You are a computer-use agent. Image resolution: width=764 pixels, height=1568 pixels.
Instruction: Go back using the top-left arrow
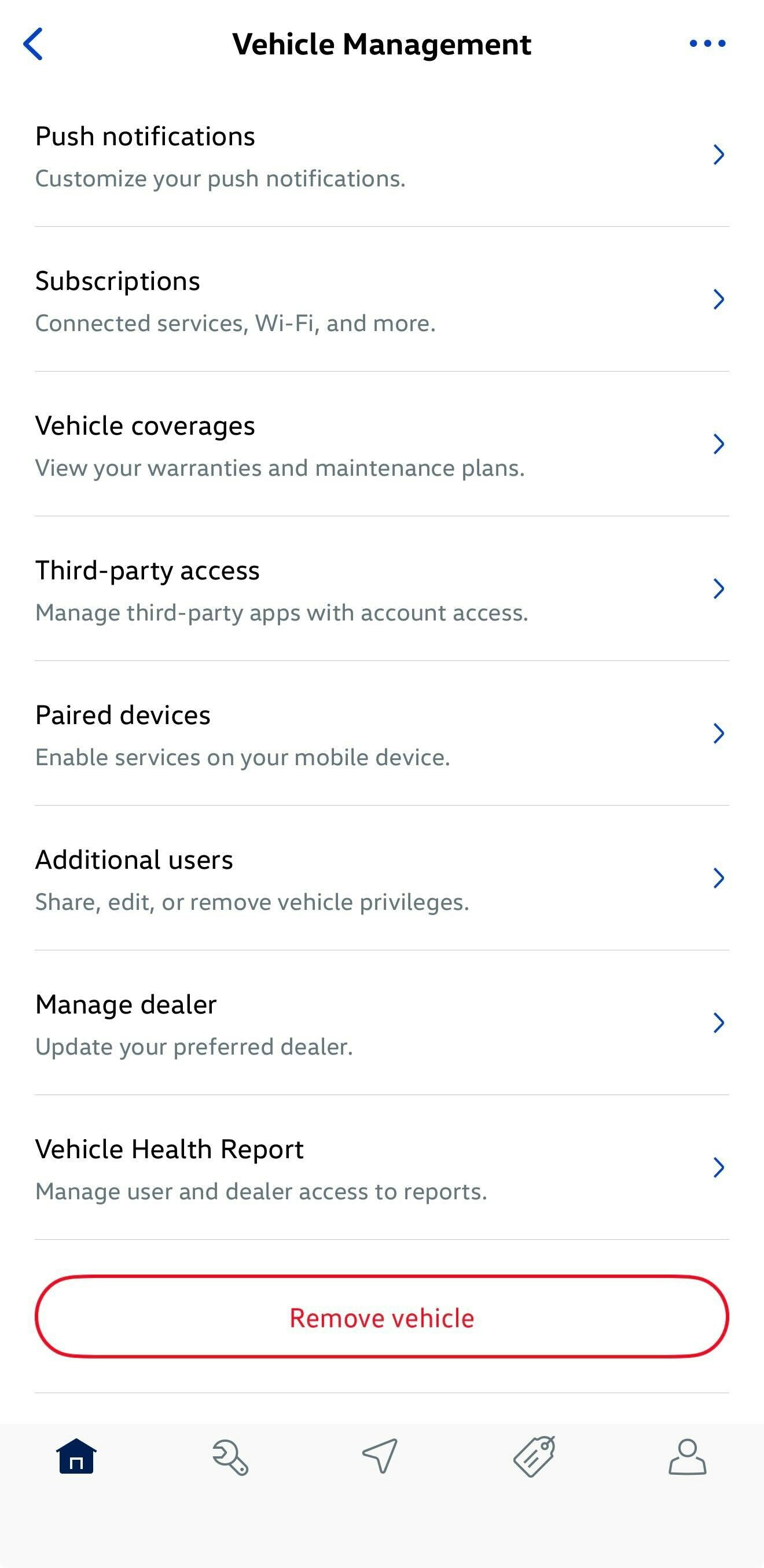pos(34,44)
